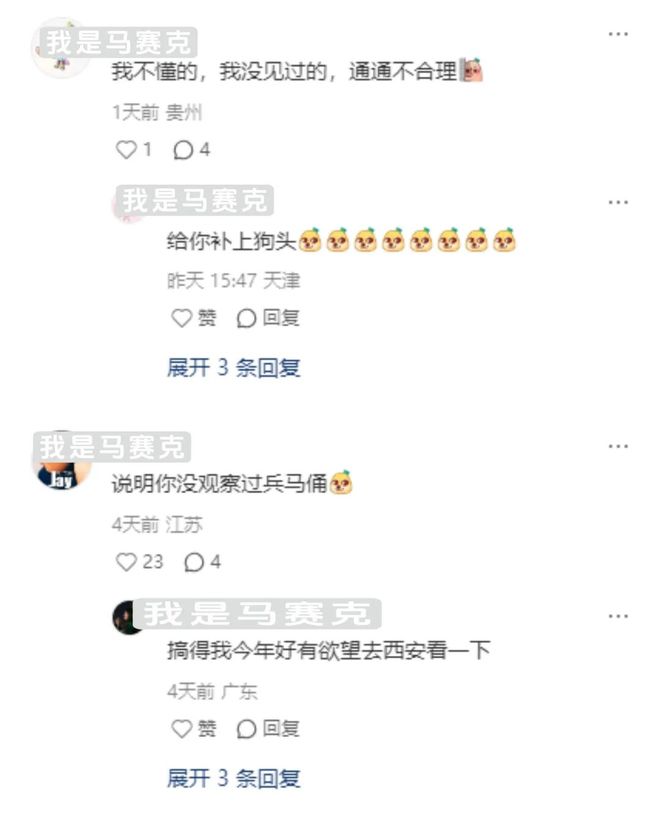Open overflow menu for comment "说明你没观察过兵马俑"
This screenshot has height=821, width=660.
[x=619, y=446]
